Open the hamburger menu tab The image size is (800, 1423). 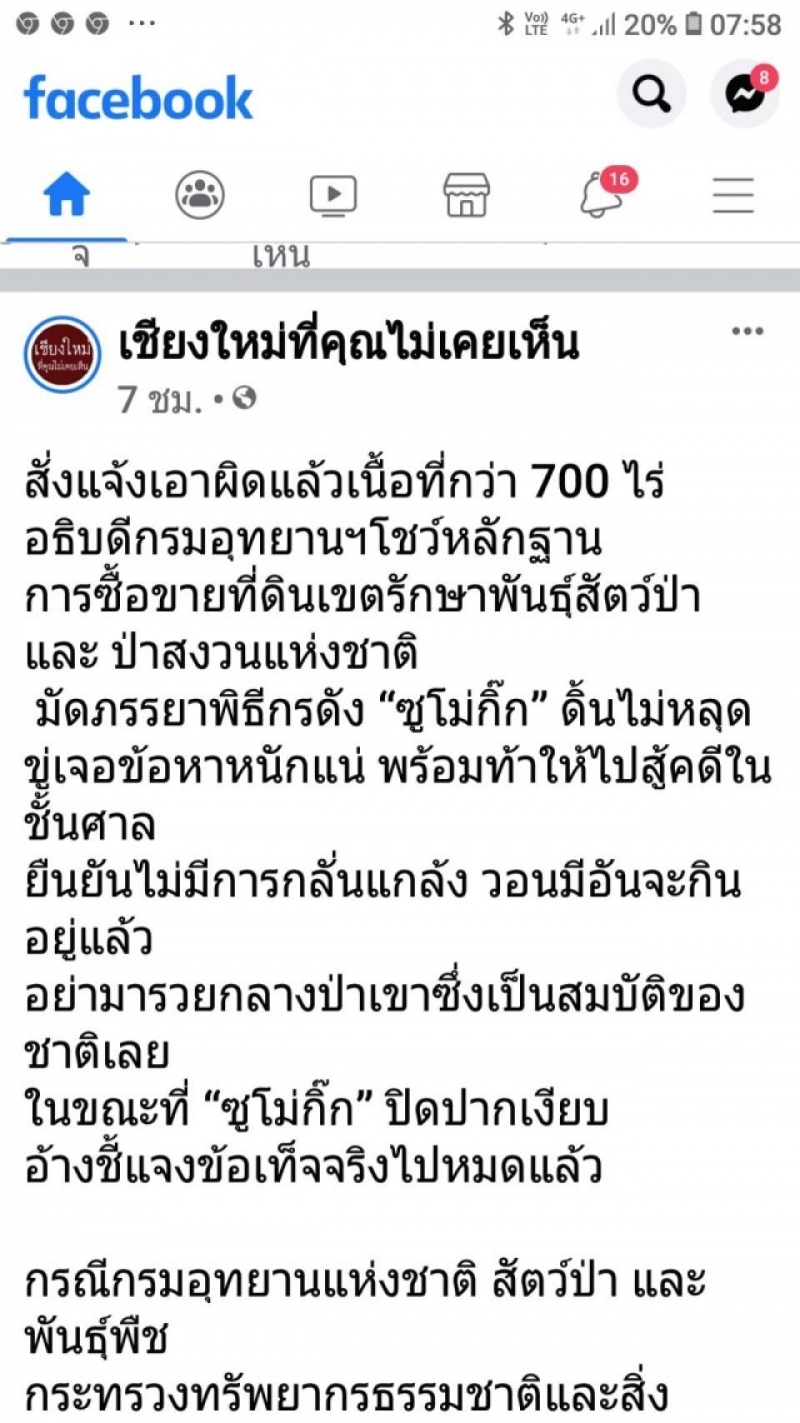click(733, 196)
